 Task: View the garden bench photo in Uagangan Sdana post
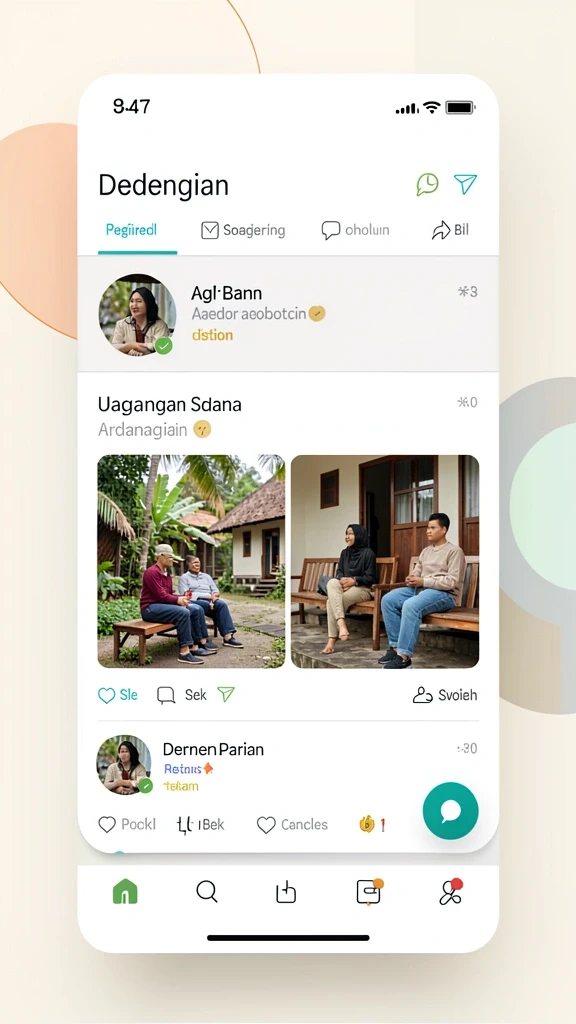[191, 562]
